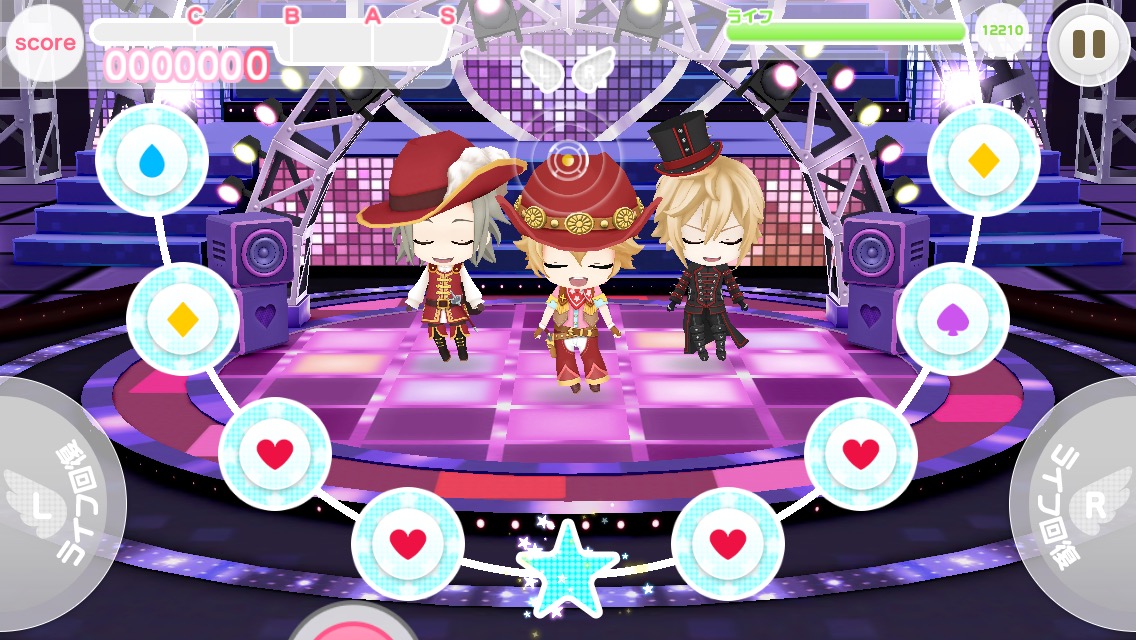The height and width of the screenshot is (640, 1136).
Task: Hit the blue water droplet note button
Action: [x=152, y=160]
